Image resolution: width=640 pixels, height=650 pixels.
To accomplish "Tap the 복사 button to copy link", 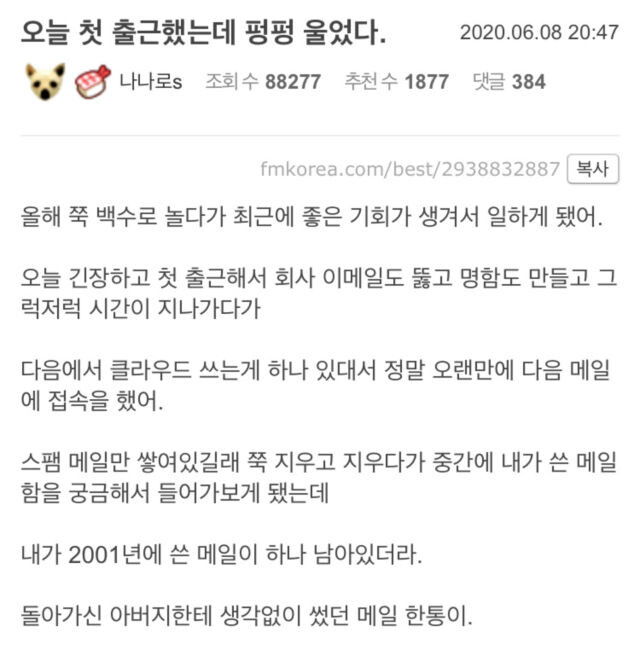I will [x=593, y=169].
